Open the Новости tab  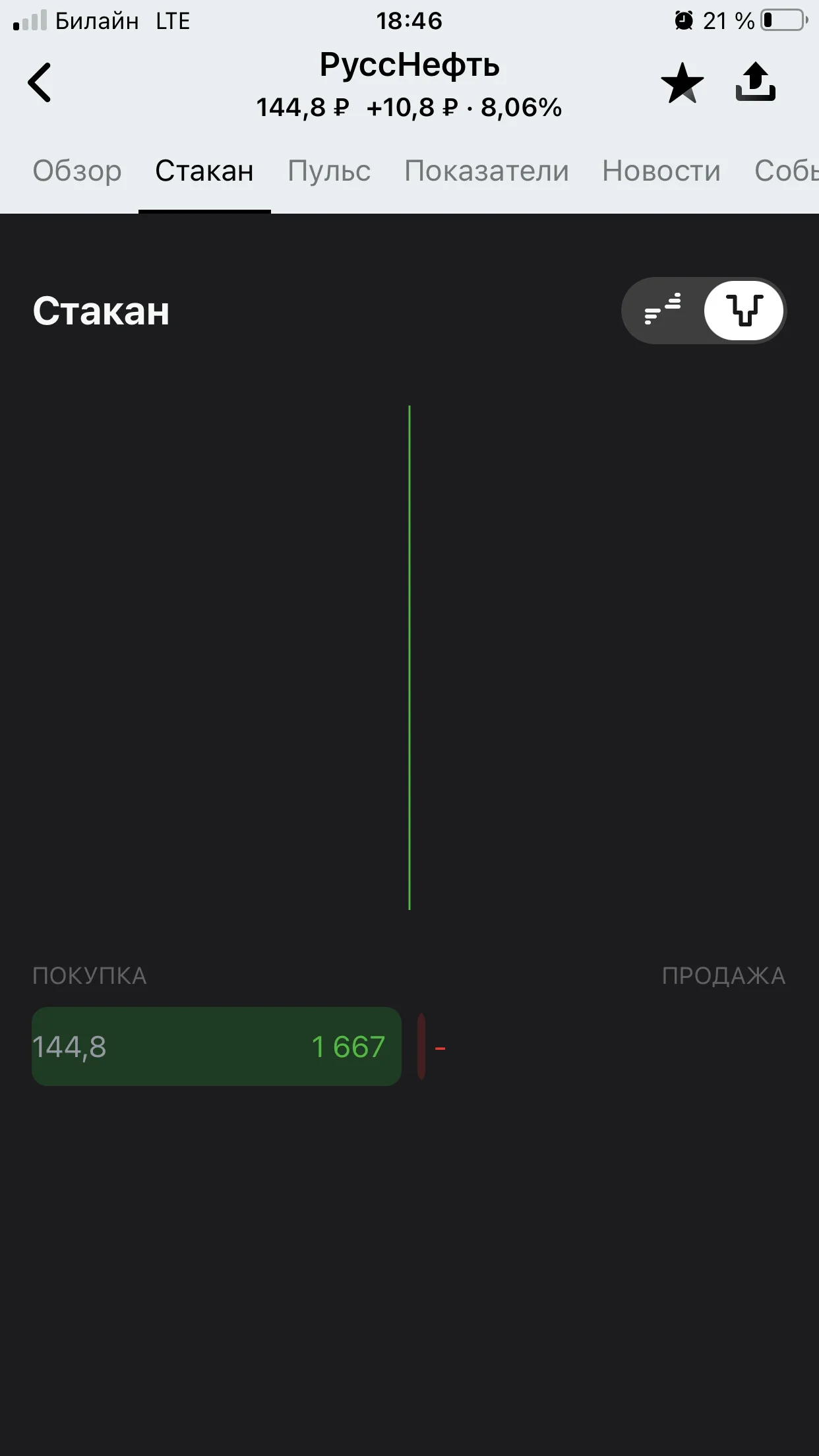(661, 171)
